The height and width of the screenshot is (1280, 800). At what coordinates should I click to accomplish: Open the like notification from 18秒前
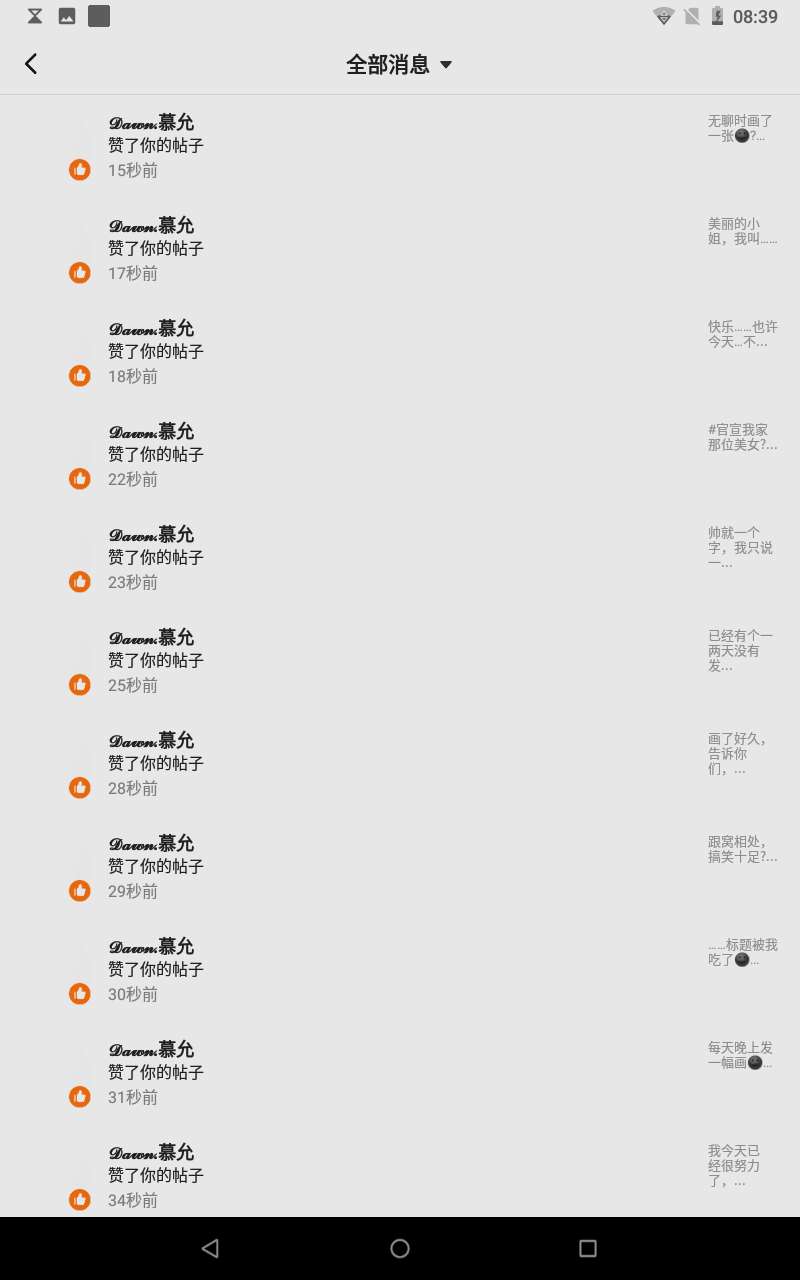(x=400, y=352)
